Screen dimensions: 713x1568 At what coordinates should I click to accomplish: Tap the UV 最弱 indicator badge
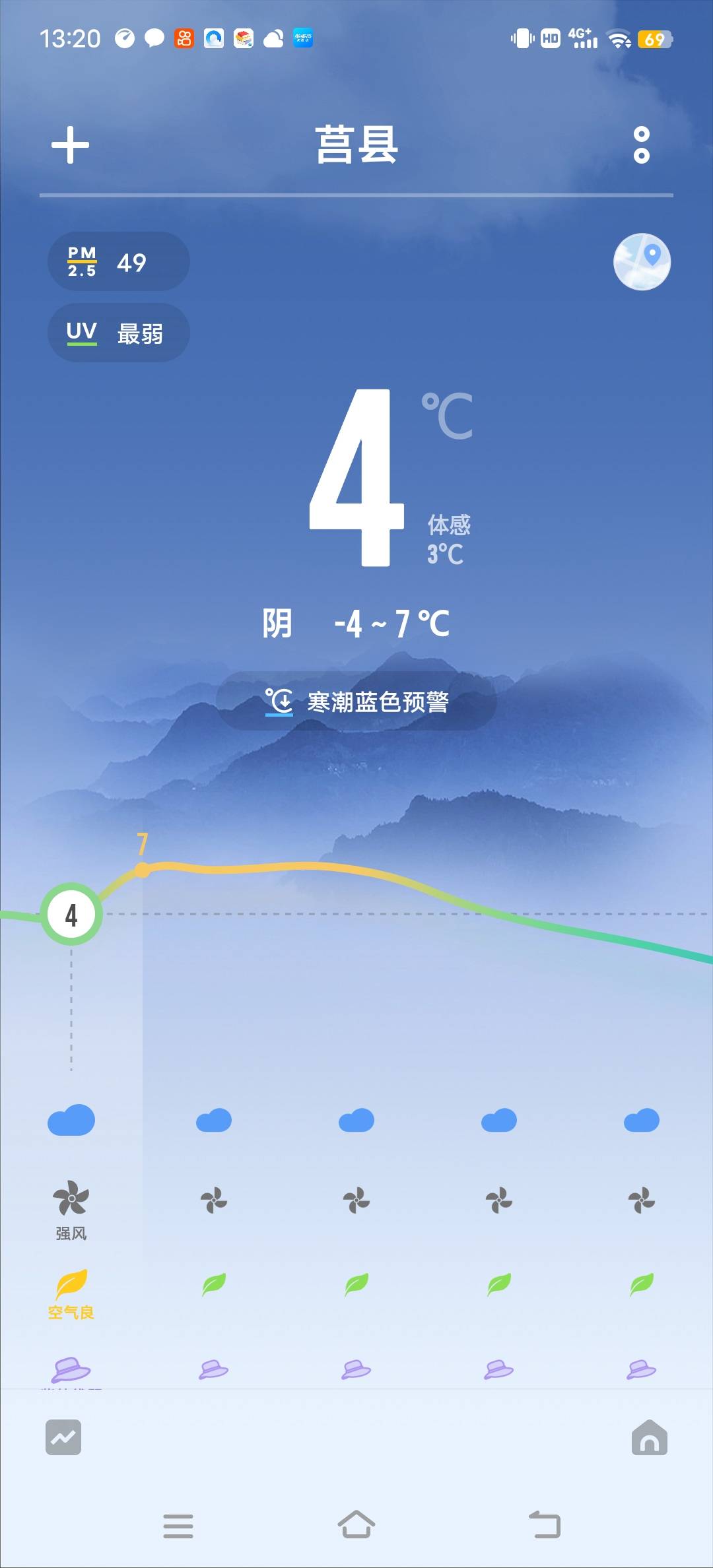119,333
